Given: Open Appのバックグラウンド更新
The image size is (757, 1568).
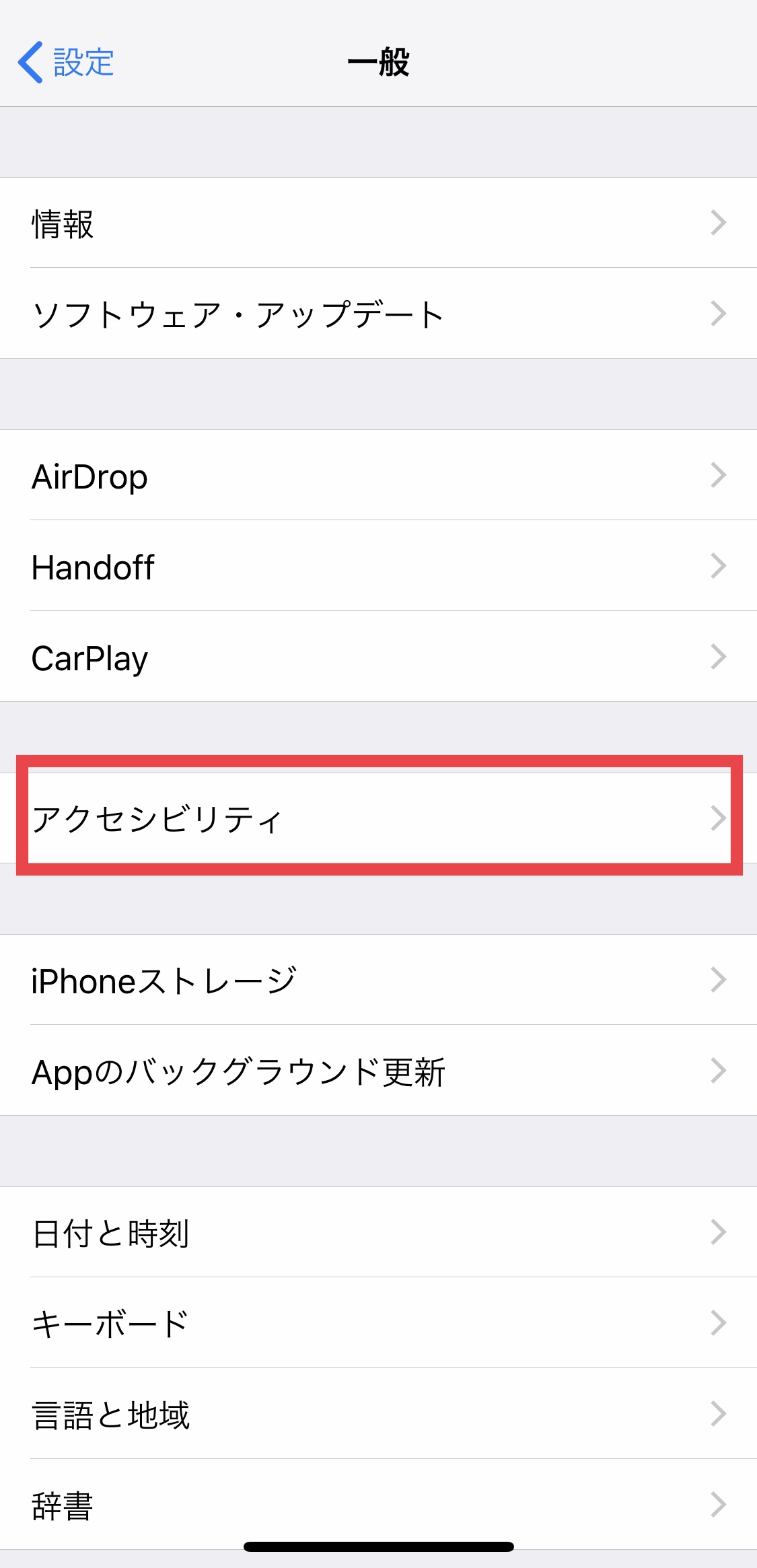Looking at the screenshot, I should 378,1071.
